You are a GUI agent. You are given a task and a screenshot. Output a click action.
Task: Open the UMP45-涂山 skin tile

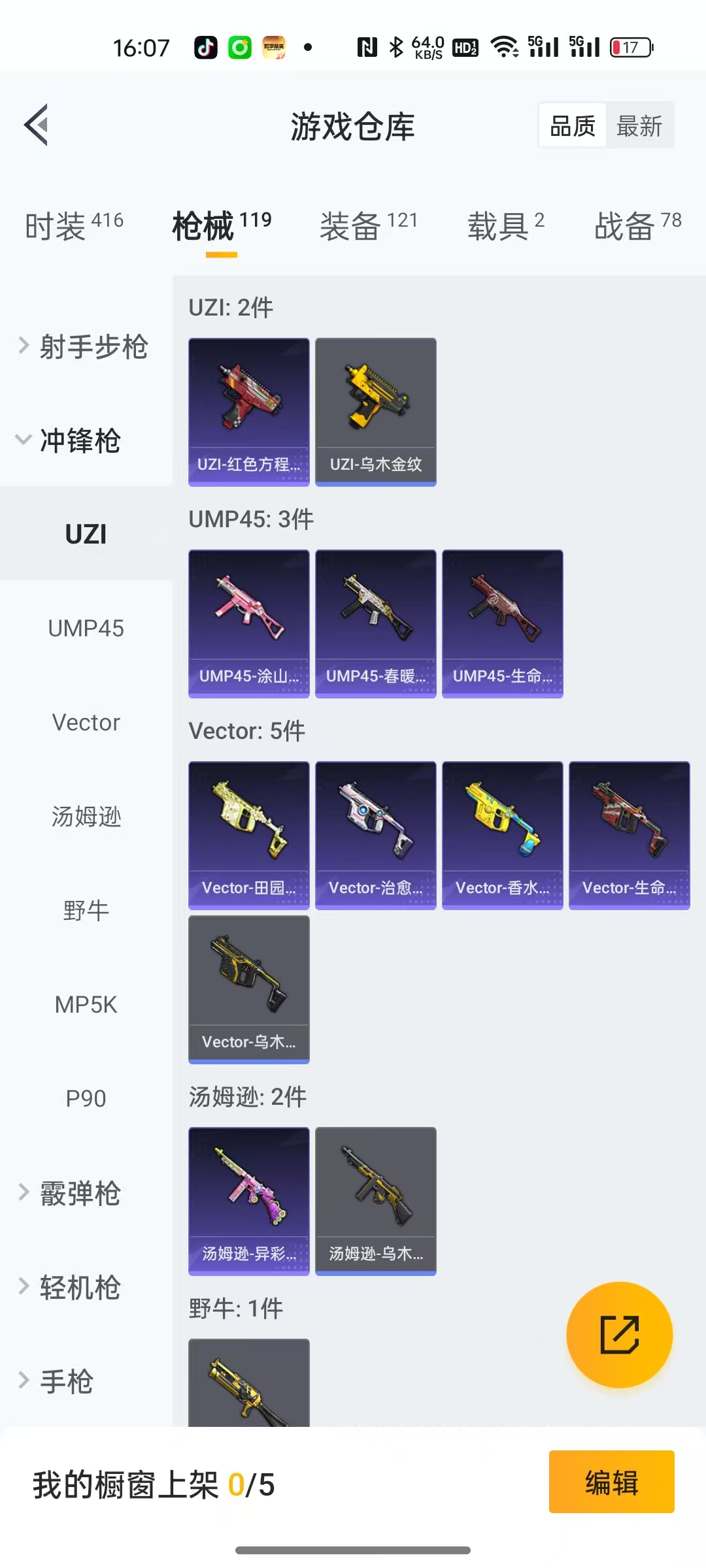(248, 623)
